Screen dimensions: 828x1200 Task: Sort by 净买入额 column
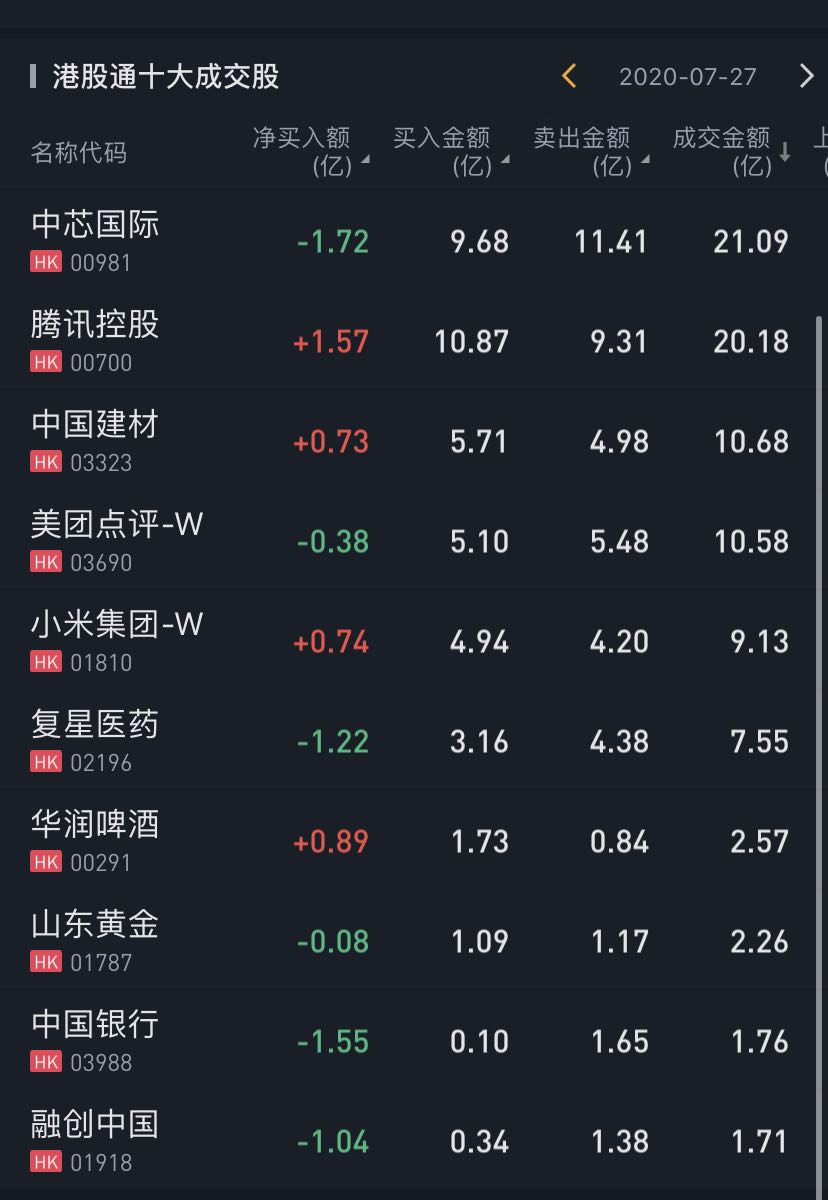[x=309, y=152]
